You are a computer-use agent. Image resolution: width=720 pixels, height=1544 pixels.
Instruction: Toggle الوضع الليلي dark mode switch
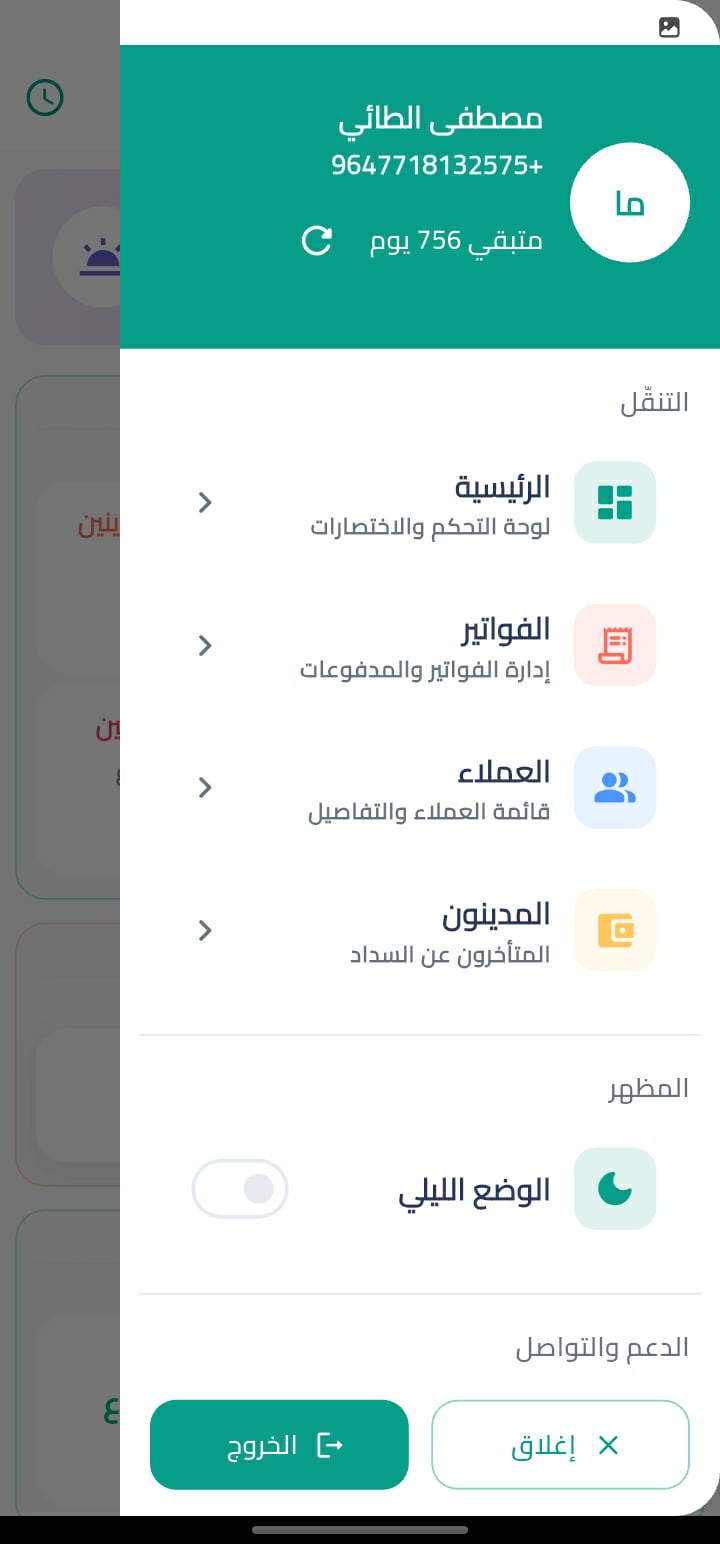pos(240,1189)
